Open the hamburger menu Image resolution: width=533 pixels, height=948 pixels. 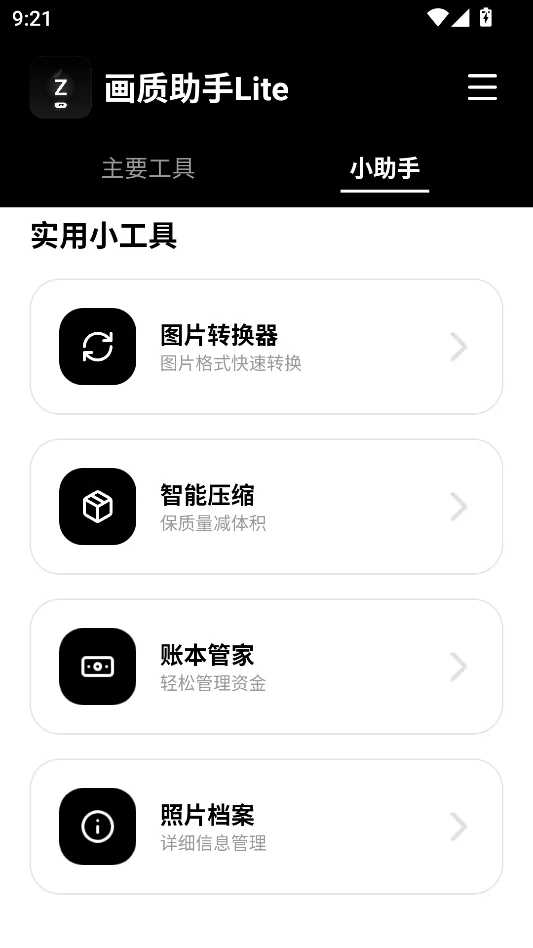(482, 88)
